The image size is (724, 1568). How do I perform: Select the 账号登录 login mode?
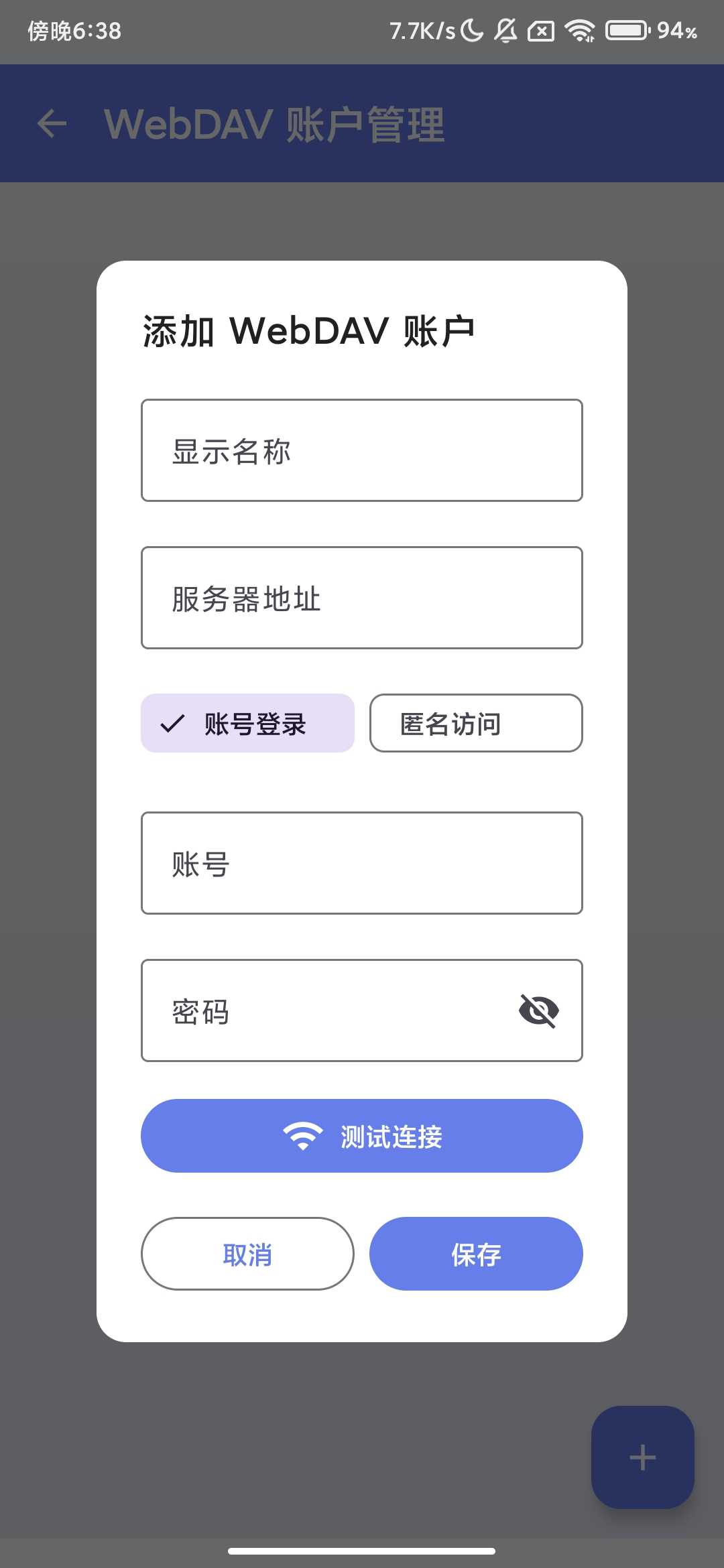pyautogui.click(x=247, y=723)
